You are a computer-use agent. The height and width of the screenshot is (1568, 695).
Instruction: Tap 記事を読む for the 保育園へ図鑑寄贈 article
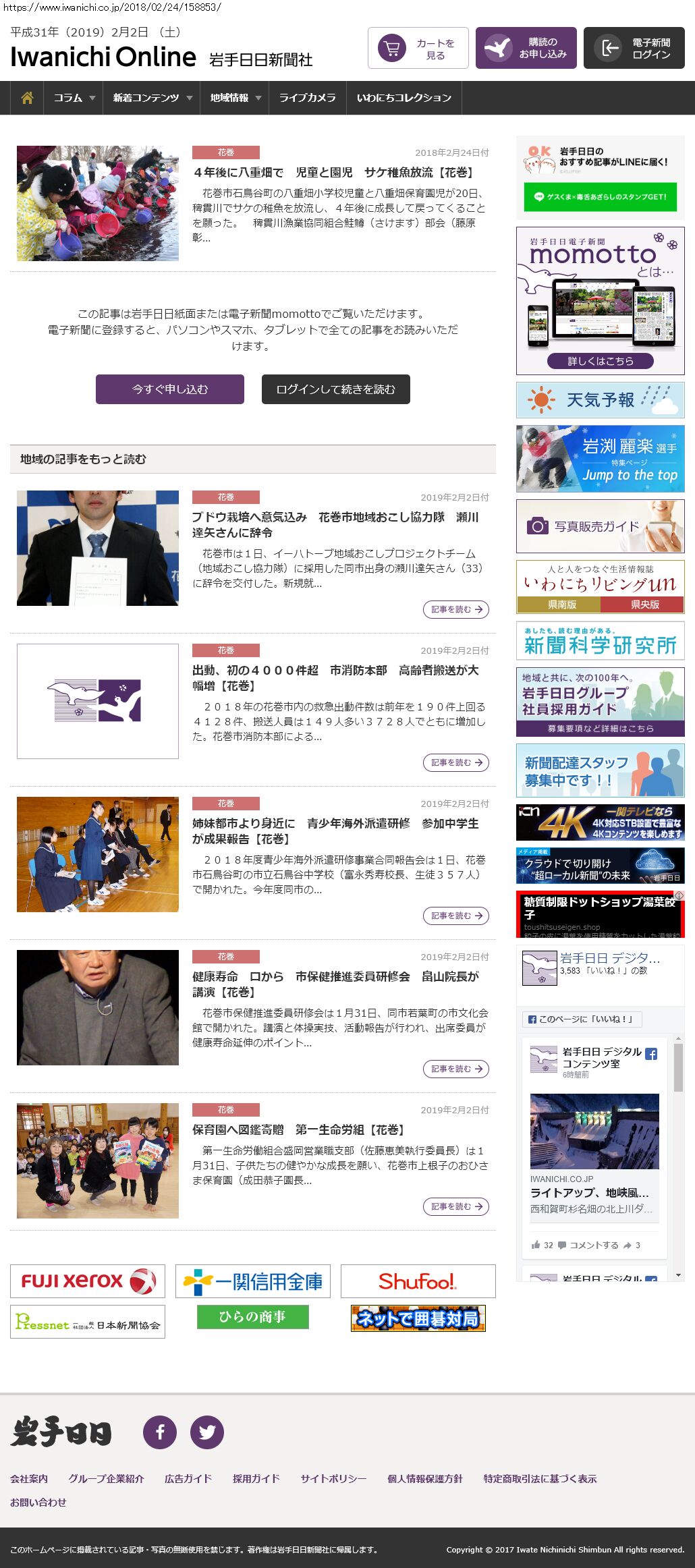click(x=456, y=1206)
